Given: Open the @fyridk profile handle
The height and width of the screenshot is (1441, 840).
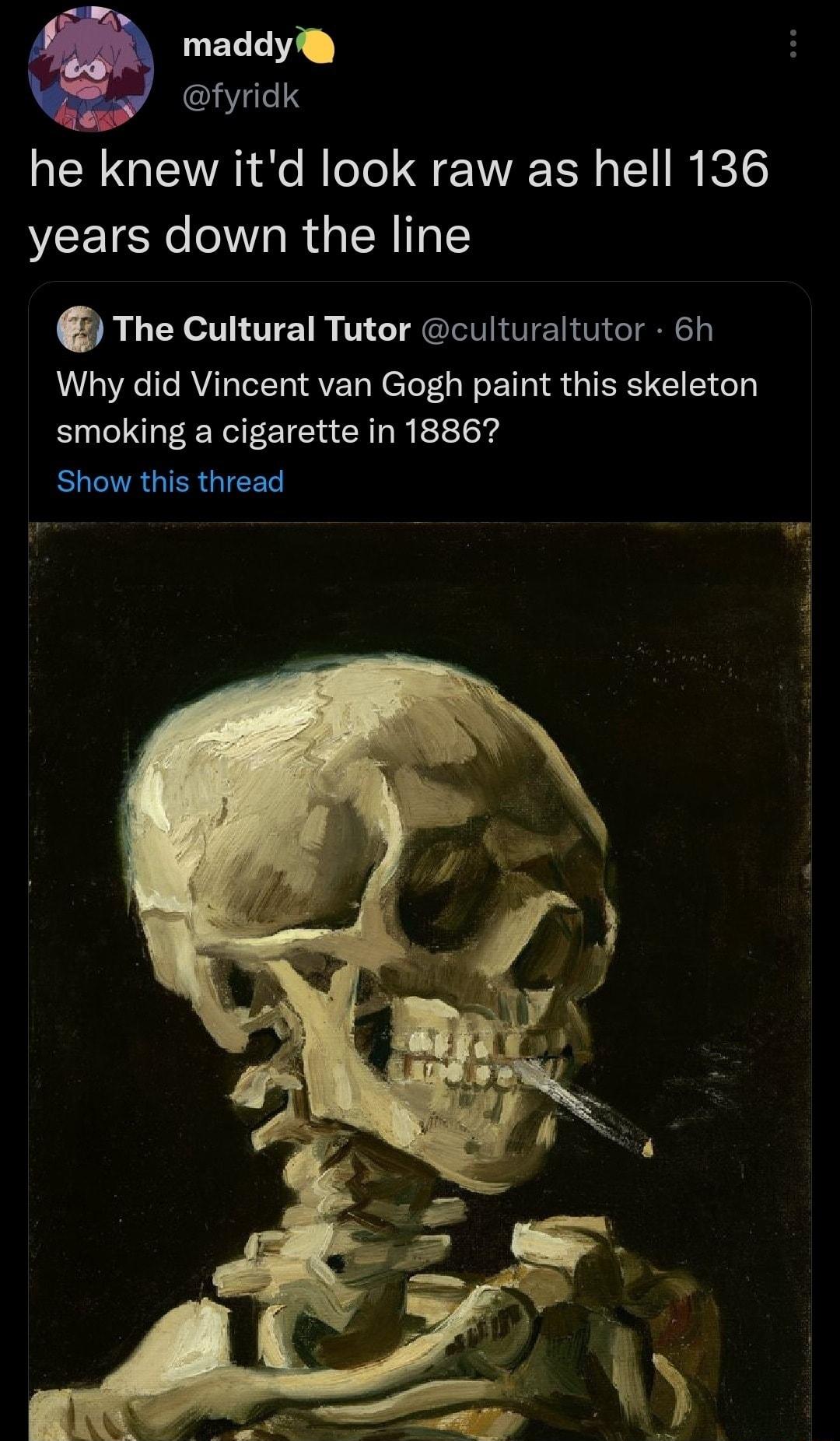Looking at the screenshot, I should click(240, 97).
